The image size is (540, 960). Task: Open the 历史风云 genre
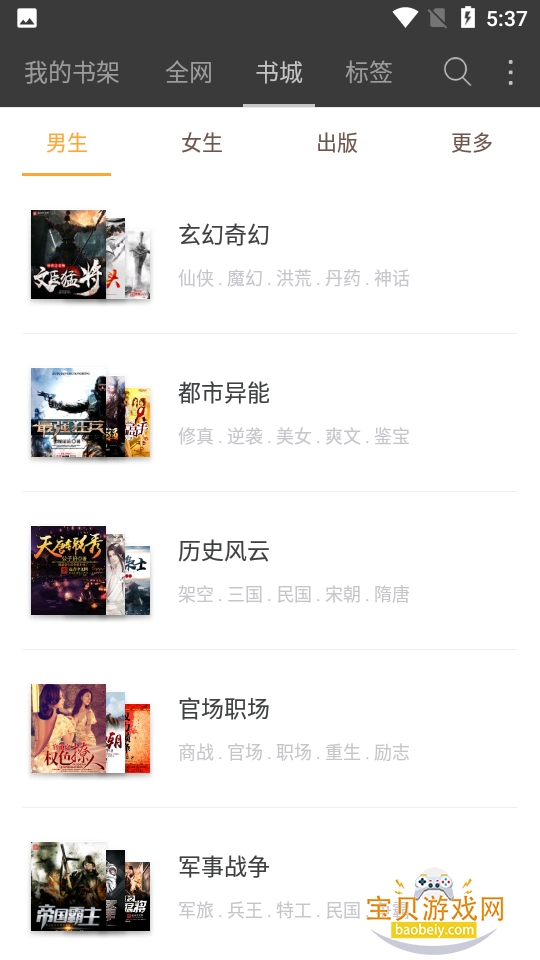pyautogui.click(x=270, y=571)
